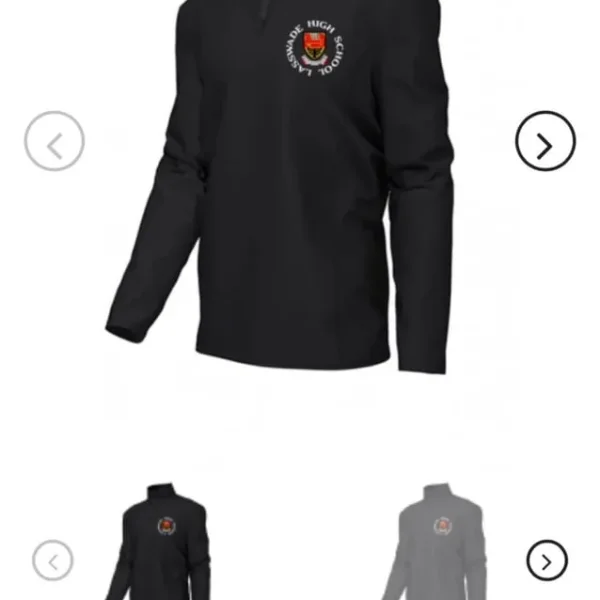Move the thumbnail strip back with its left arrow

(53, 561)
